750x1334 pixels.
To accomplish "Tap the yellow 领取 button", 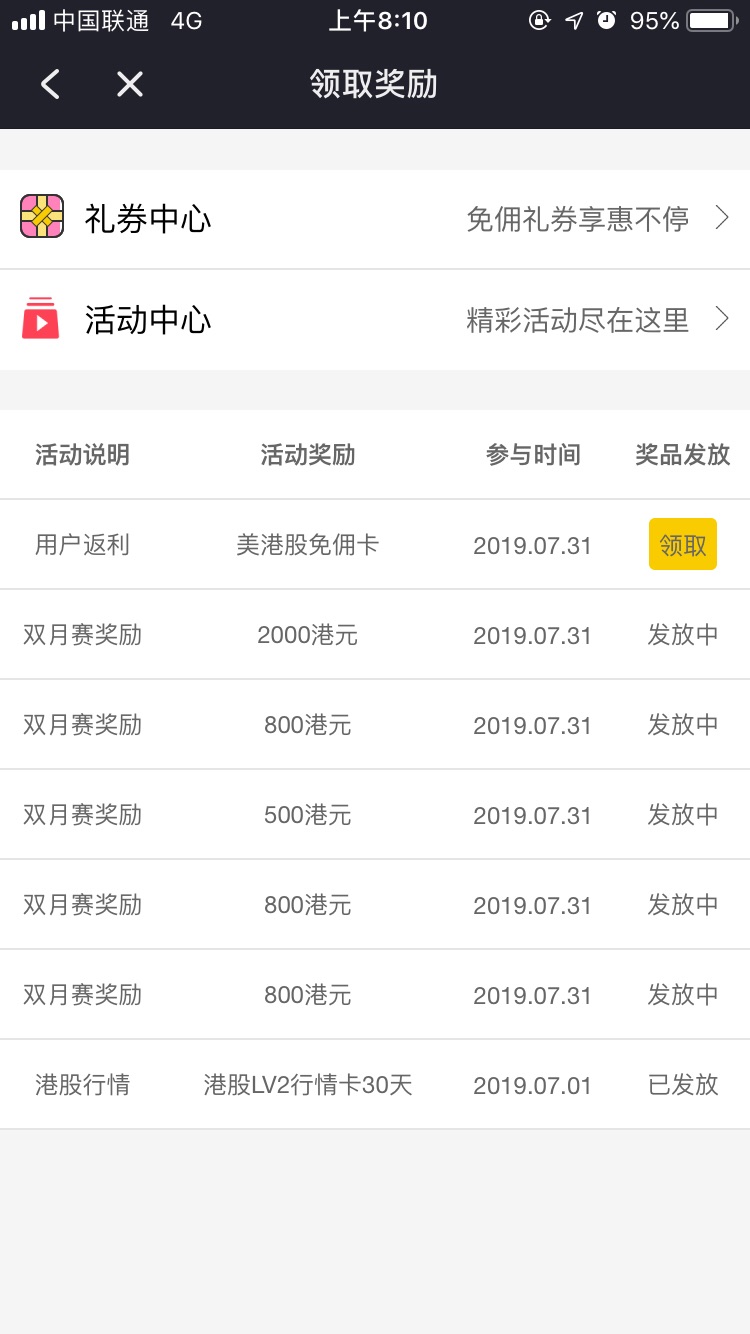I will tap(683, 544).
